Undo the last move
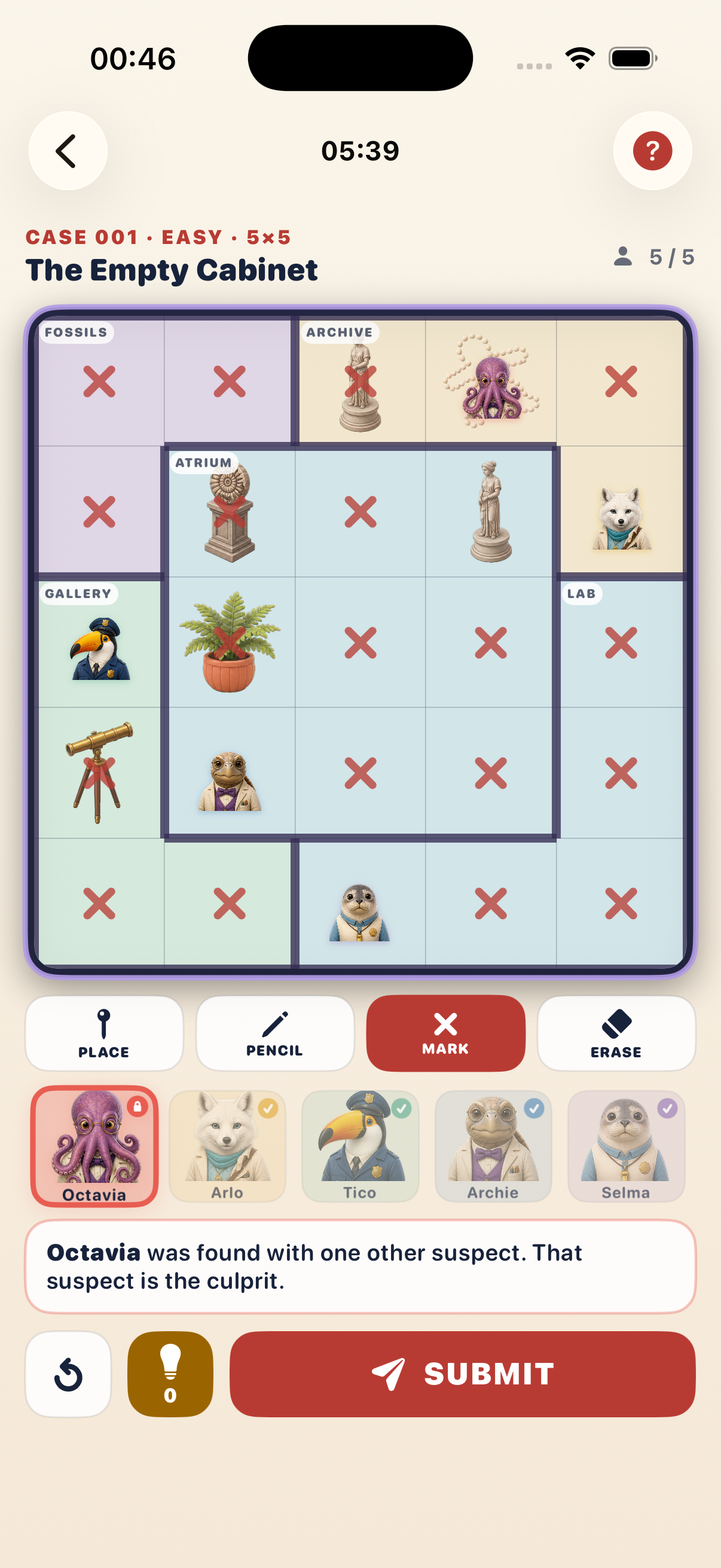This screenshot has width=721, height=1568. point(68,1374)
